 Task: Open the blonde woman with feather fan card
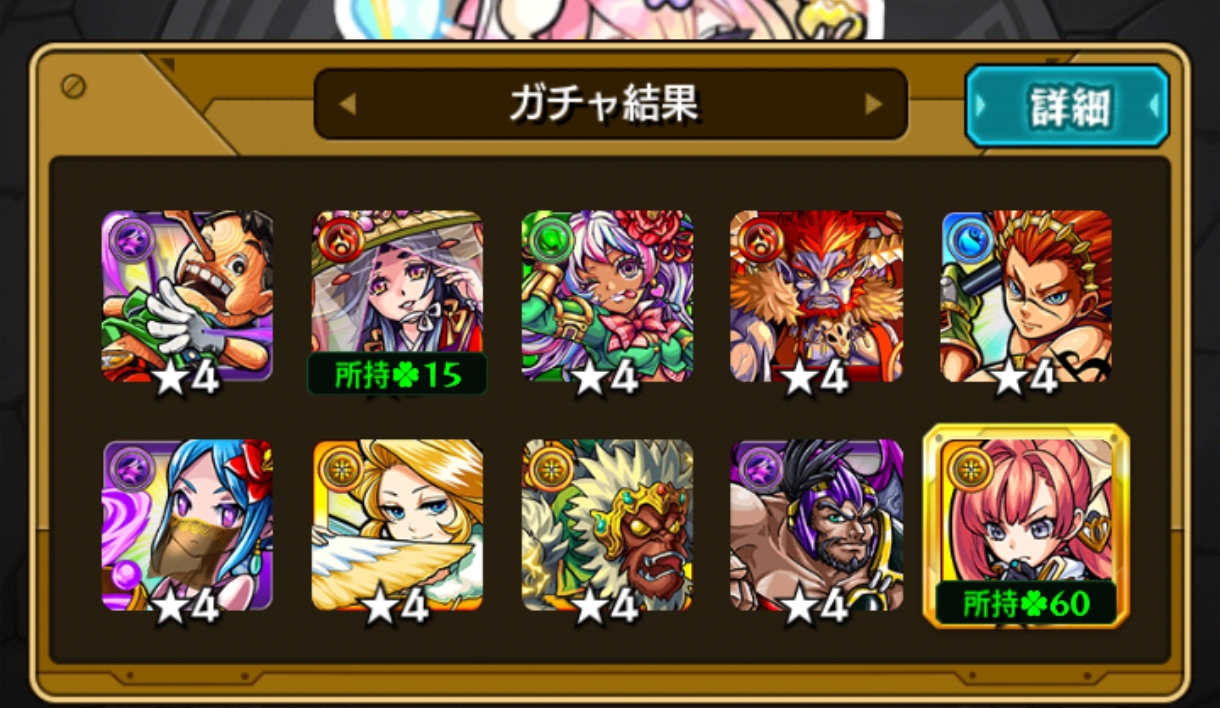click(397, 525)
